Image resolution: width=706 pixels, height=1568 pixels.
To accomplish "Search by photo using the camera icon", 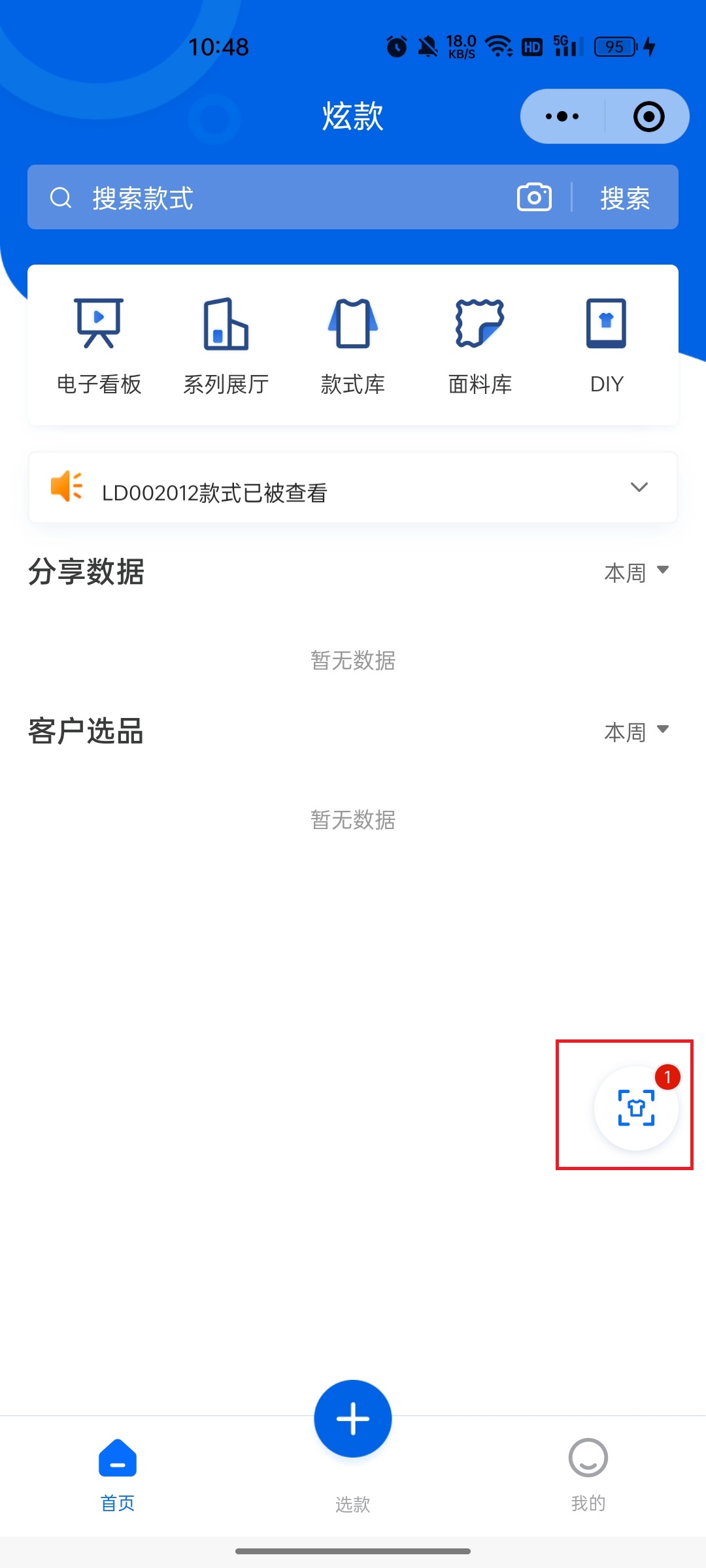I will pos(534,197).
